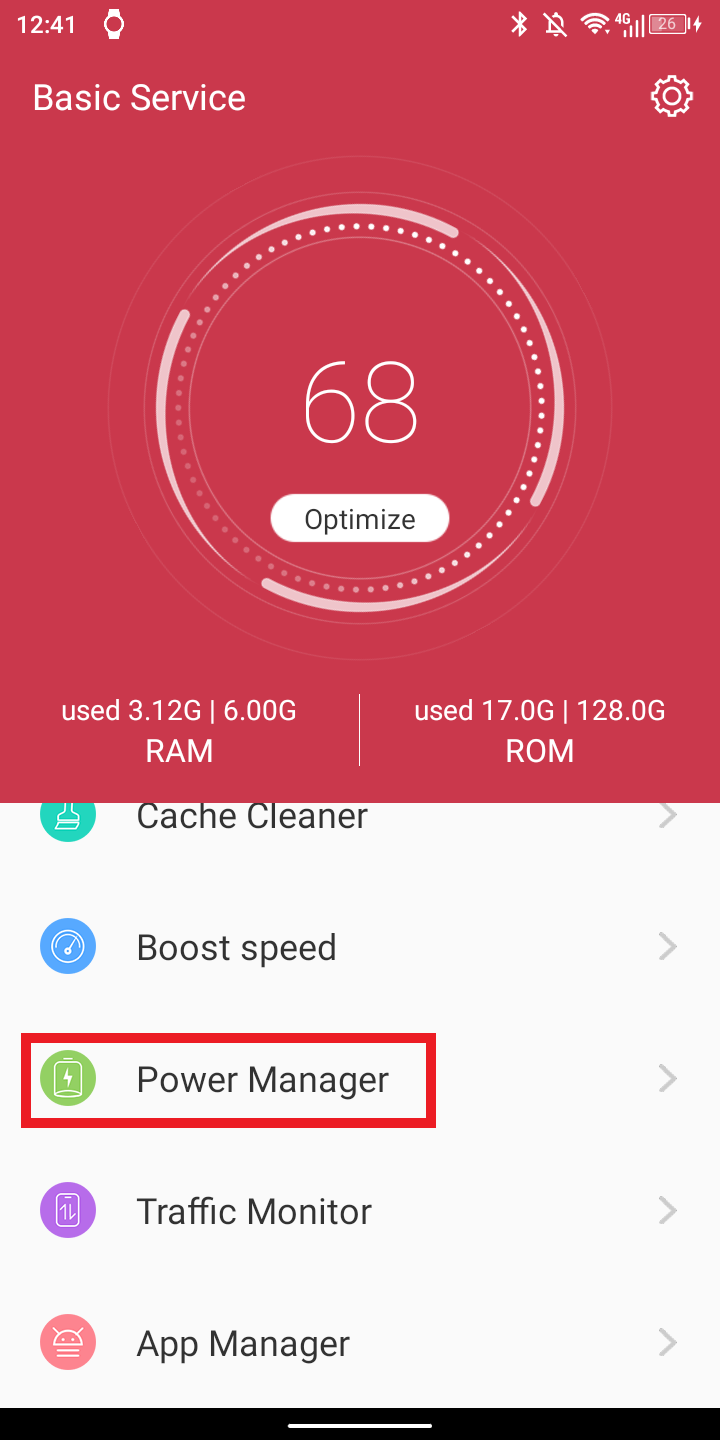Open Cache Cleaner
The height and width of the screenshot is (1440, 720).
pyautogui.click(x=360, y=818)
